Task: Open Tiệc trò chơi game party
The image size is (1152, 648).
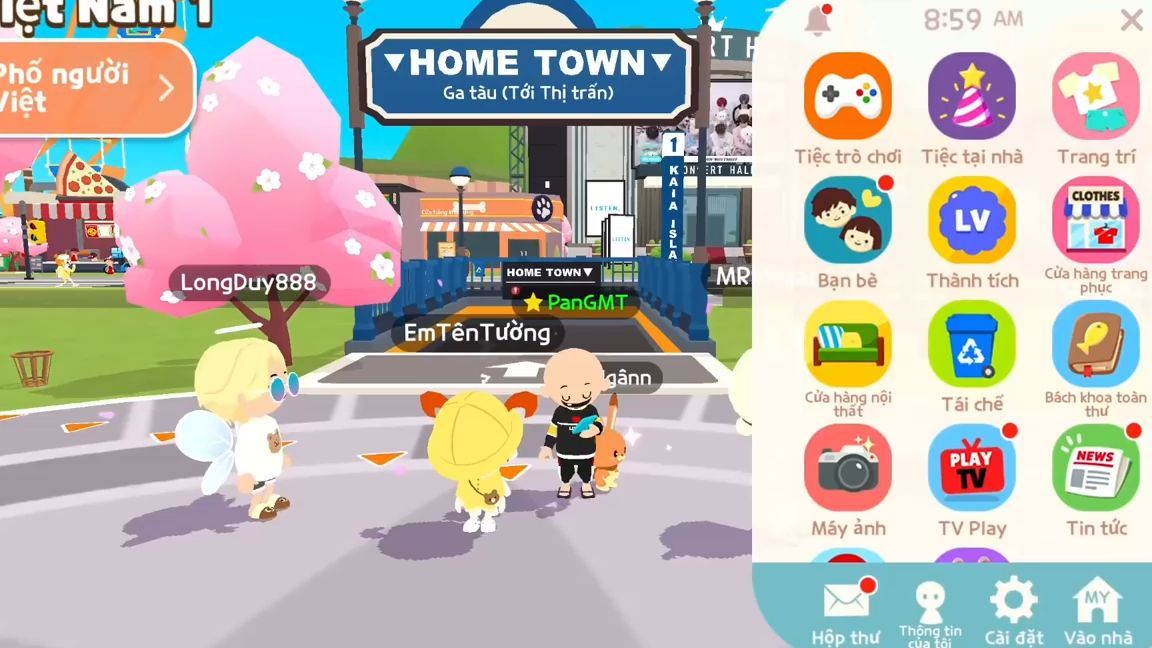Action: 847,96
